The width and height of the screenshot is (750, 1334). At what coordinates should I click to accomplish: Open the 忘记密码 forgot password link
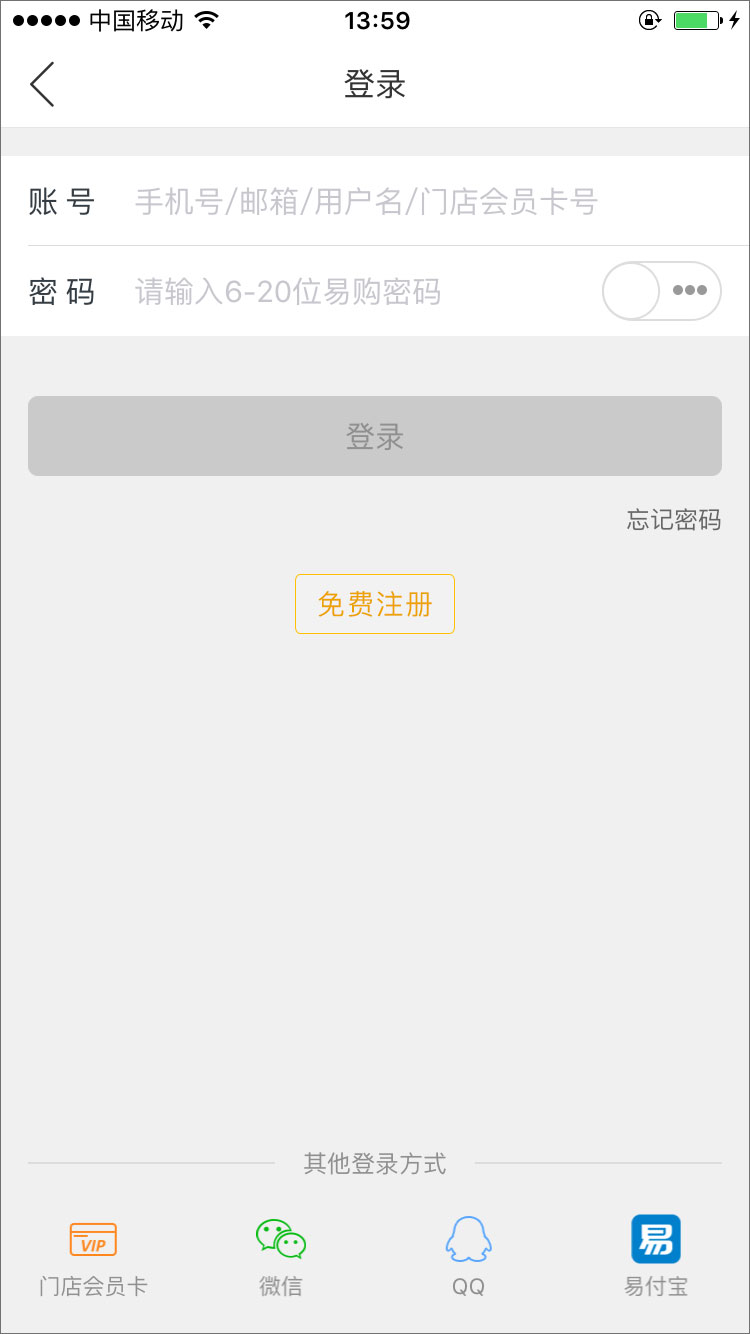pos(673,520)
